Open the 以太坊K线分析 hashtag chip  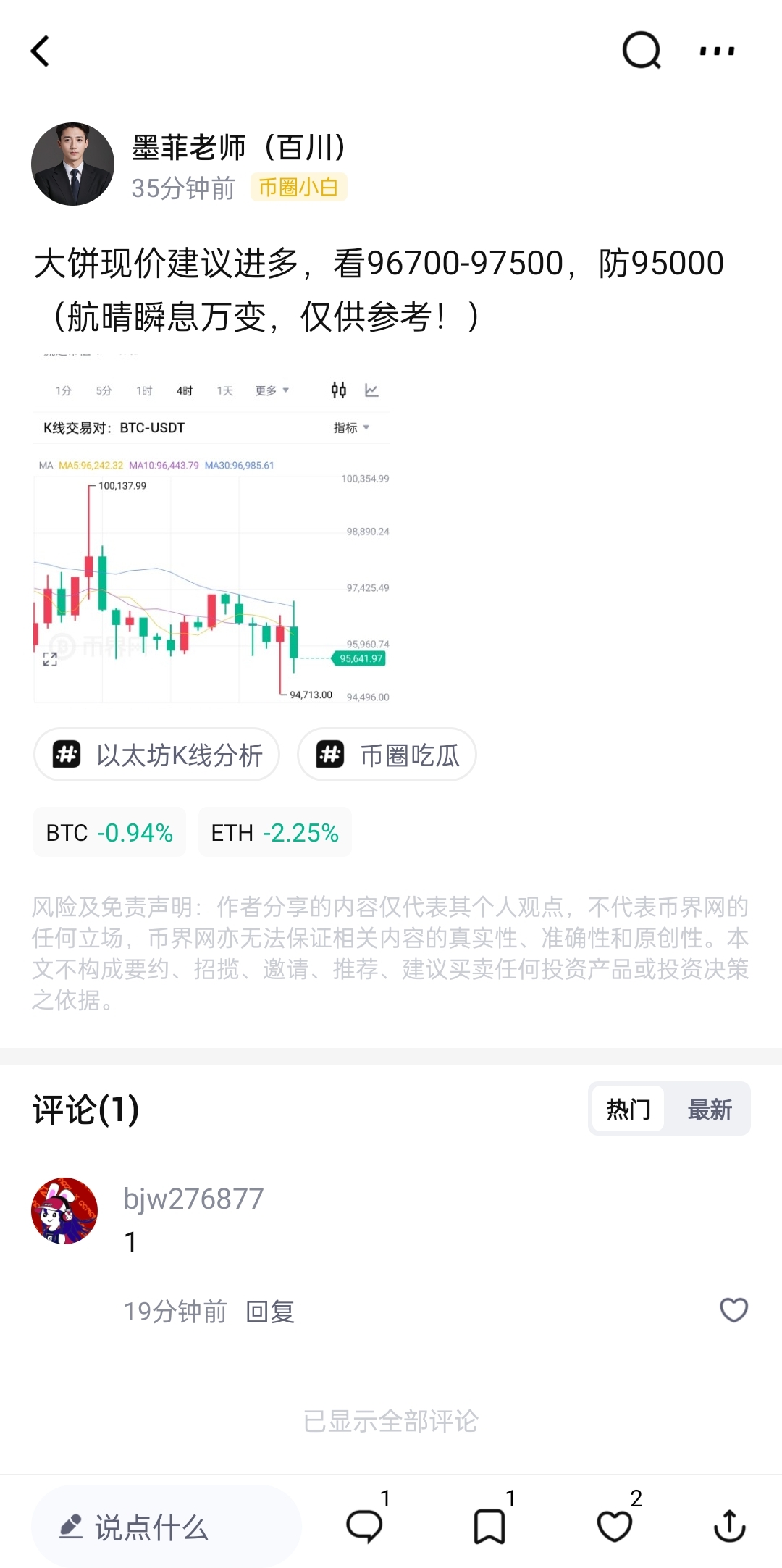click(x=157, y=755)
